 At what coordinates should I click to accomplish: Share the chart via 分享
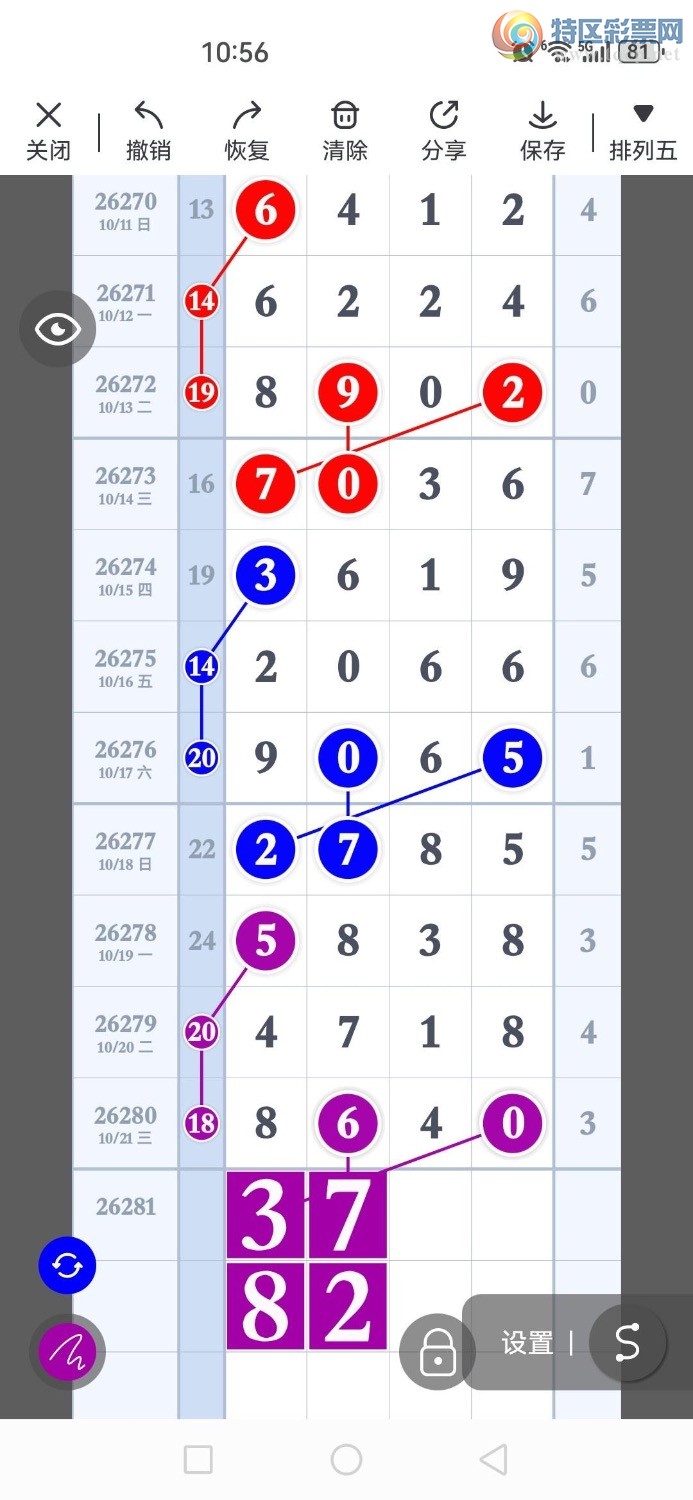pos(444,131)
